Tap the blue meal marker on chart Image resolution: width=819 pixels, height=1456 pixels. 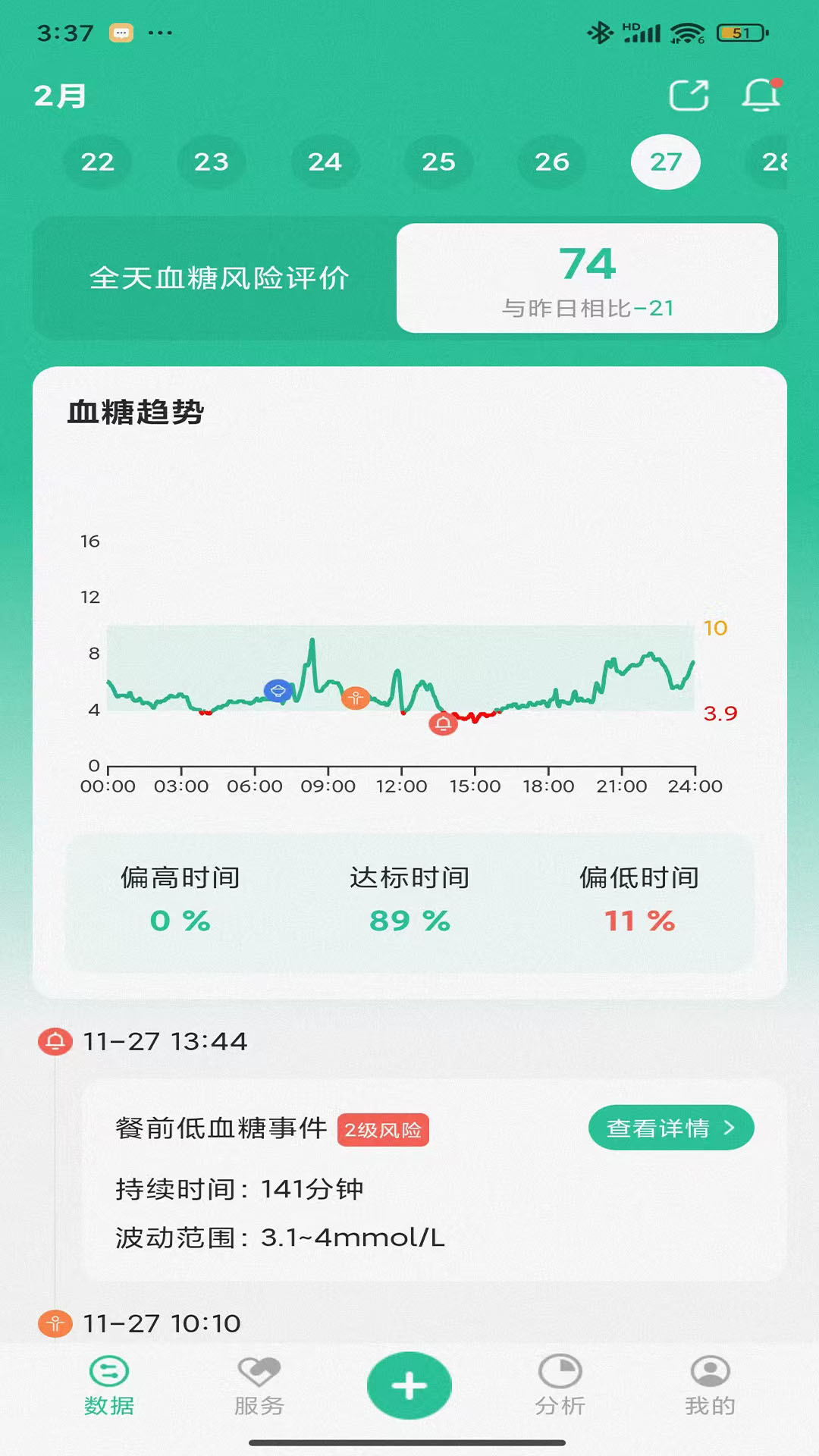click(278, 690)
